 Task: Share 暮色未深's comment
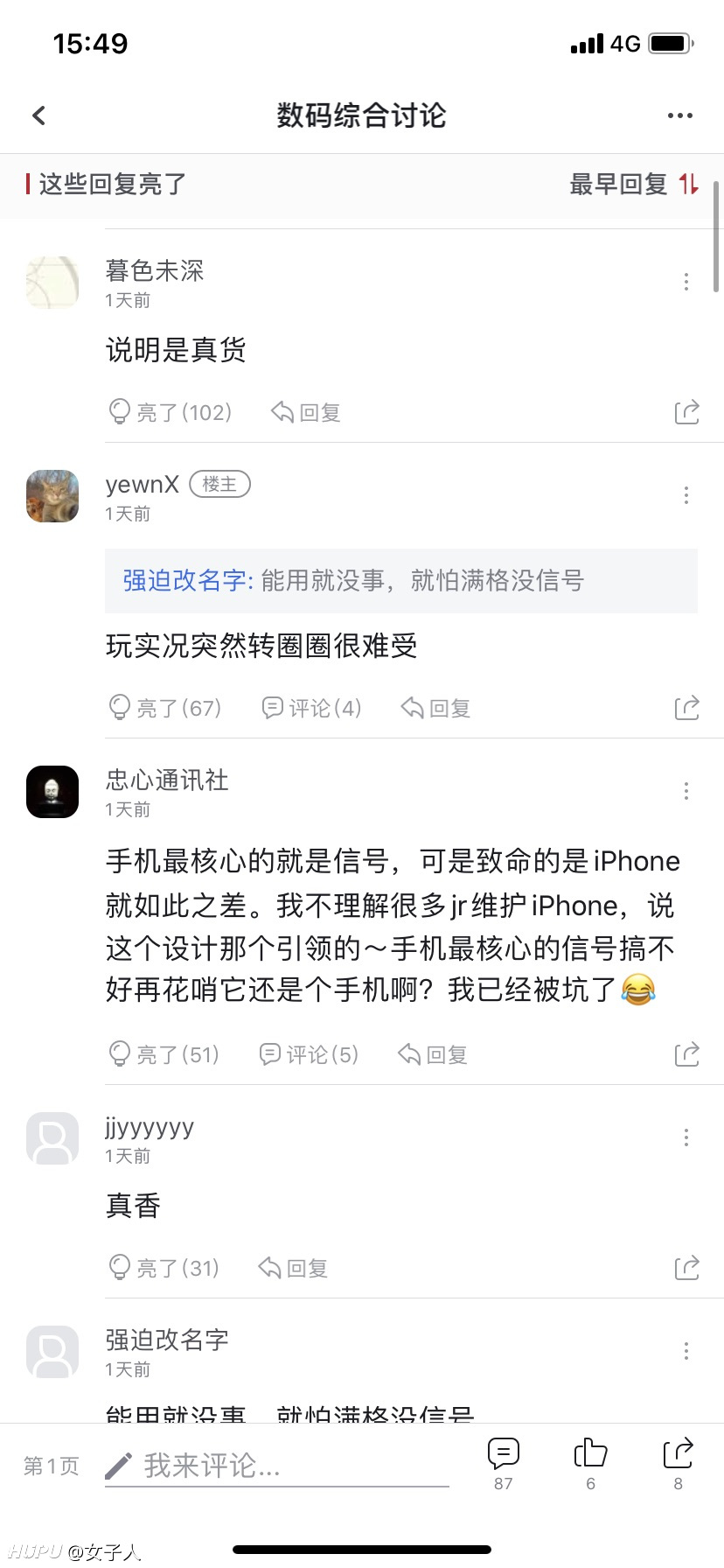pos(686,412)
